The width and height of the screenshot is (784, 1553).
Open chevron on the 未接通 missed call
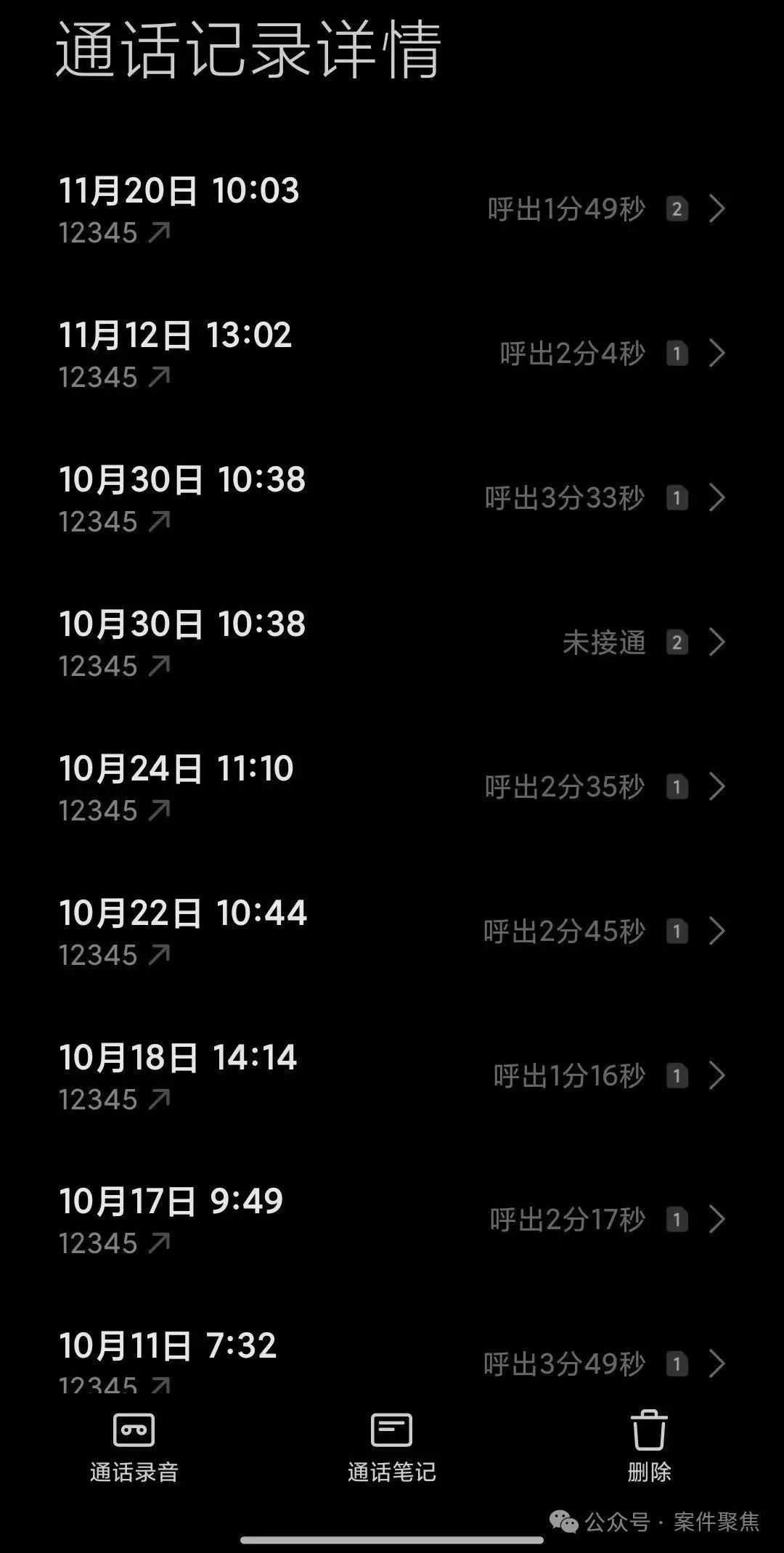click(719, 643)
